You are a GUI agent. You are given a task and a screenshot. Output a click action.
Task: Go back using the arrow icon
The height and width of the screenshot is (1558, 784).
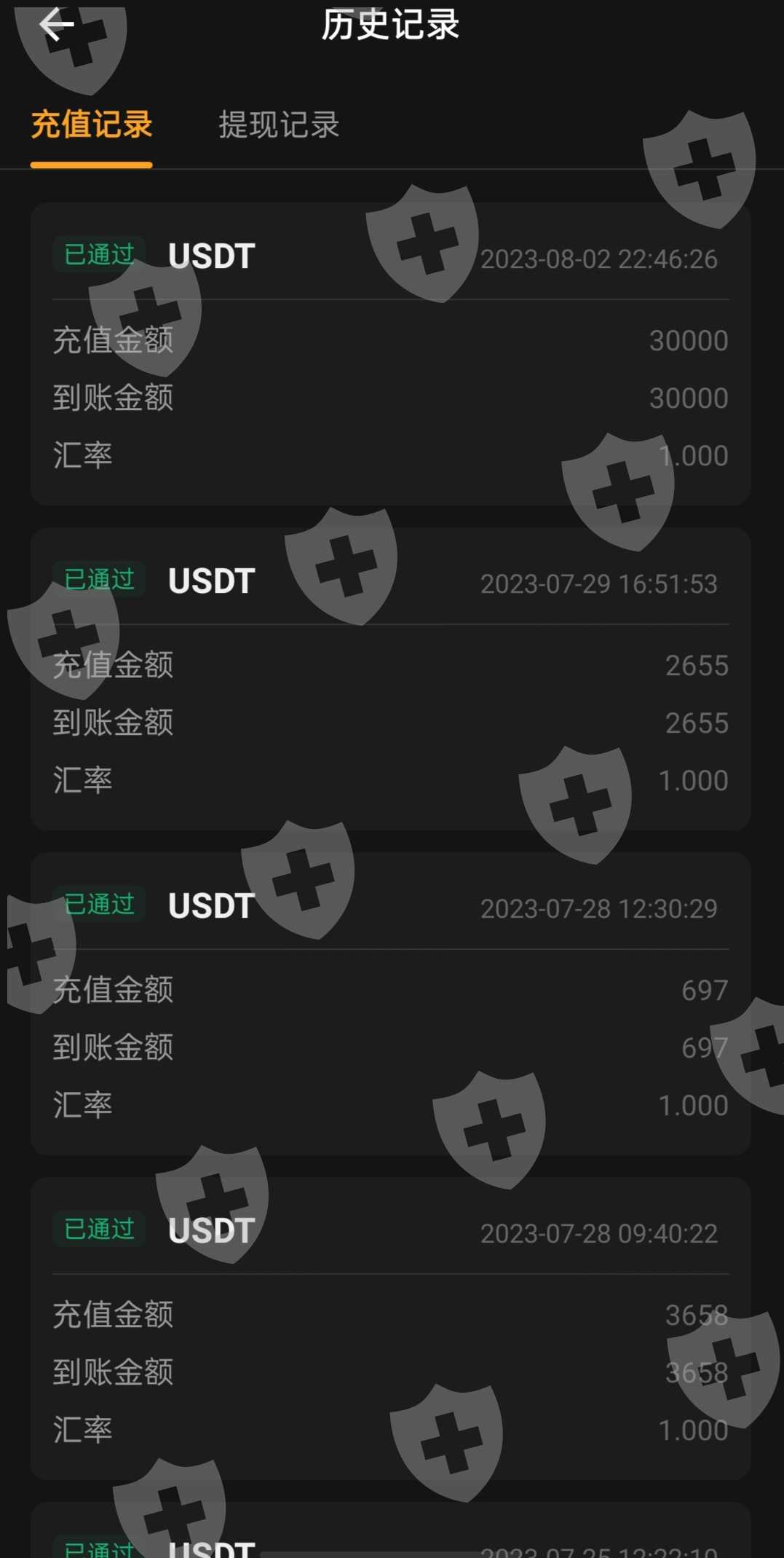pyautogui.click(x=57, y=25)
